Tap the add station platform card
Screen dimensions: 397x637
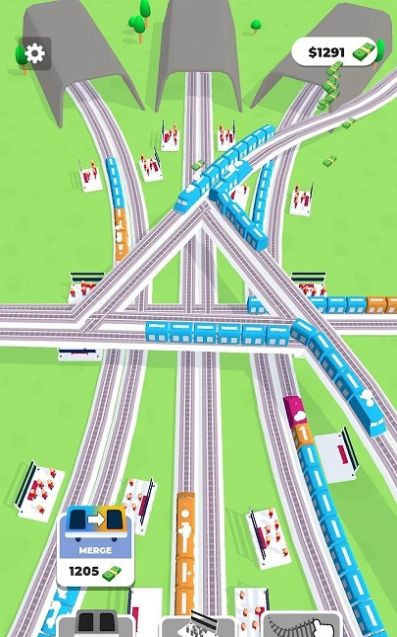pyautogui.click(x=199, y=624)
